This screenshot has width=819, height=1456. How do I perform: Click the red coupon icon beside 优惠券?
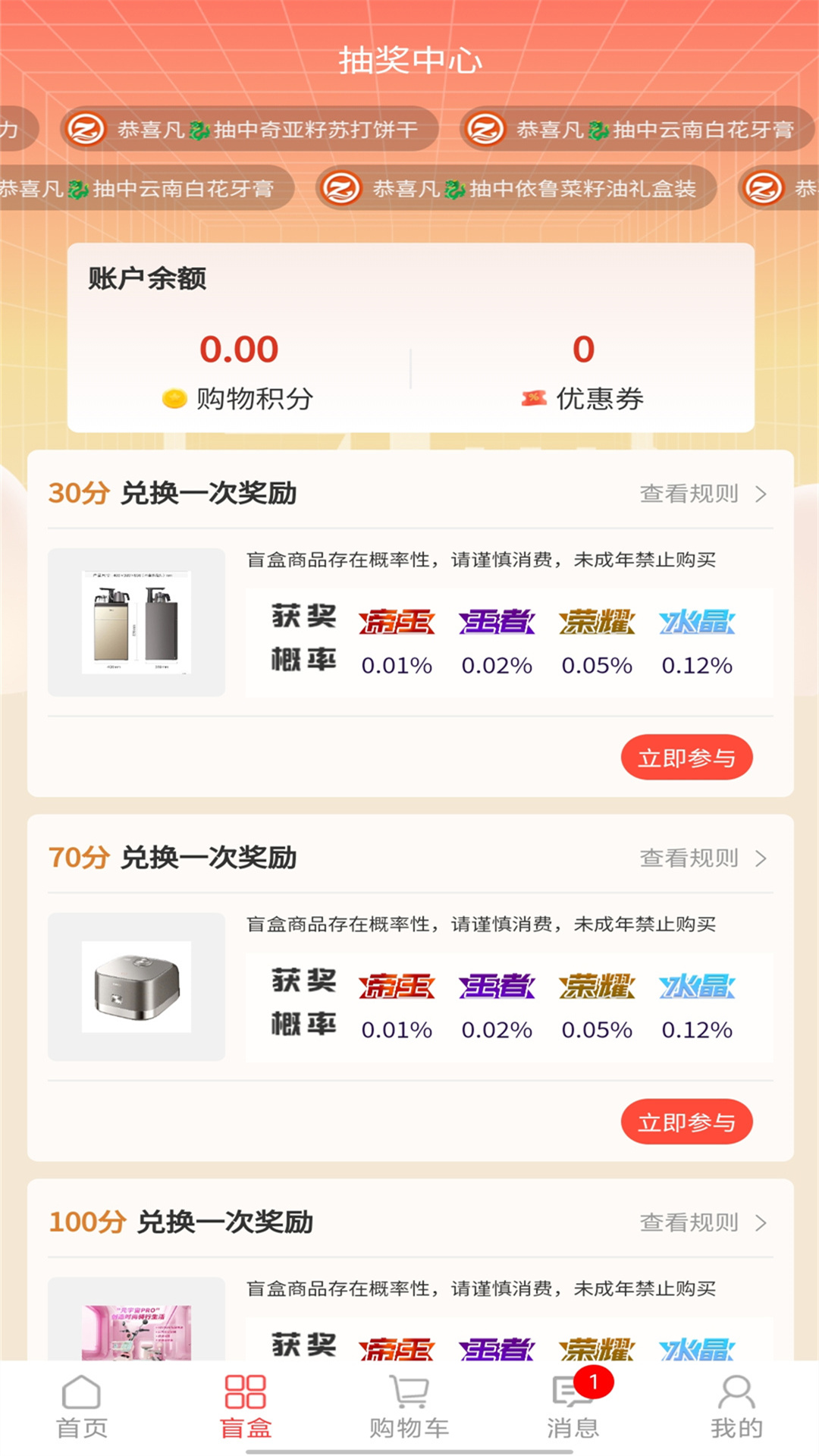[534, 397]
